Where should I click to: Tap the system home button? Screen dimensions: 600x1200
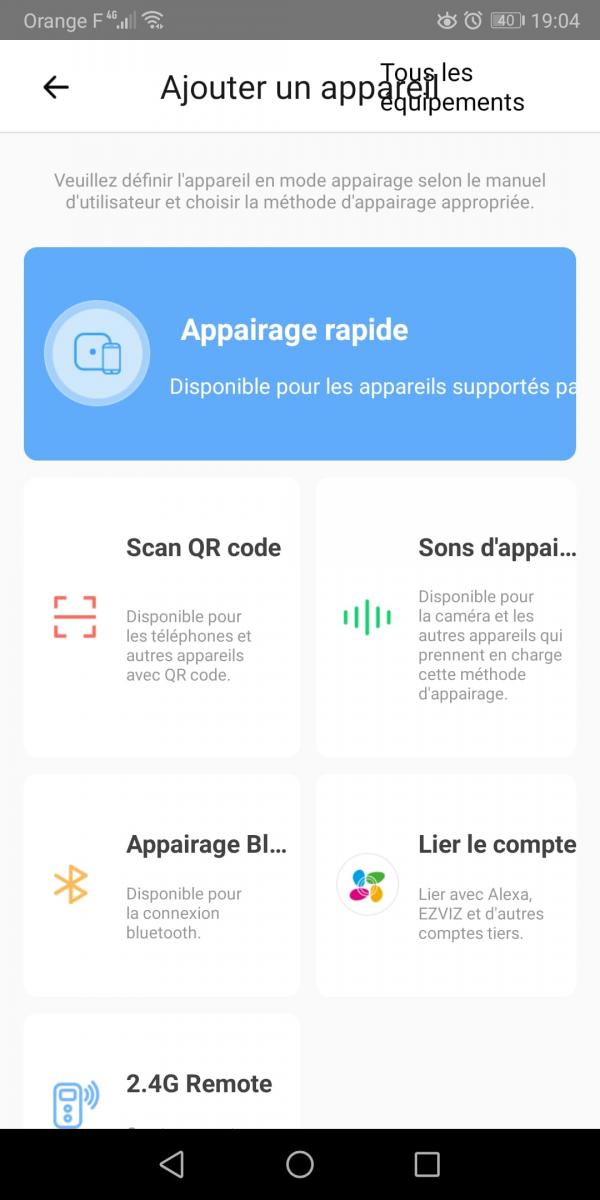pyautogui.click(x=300, y=1164)
